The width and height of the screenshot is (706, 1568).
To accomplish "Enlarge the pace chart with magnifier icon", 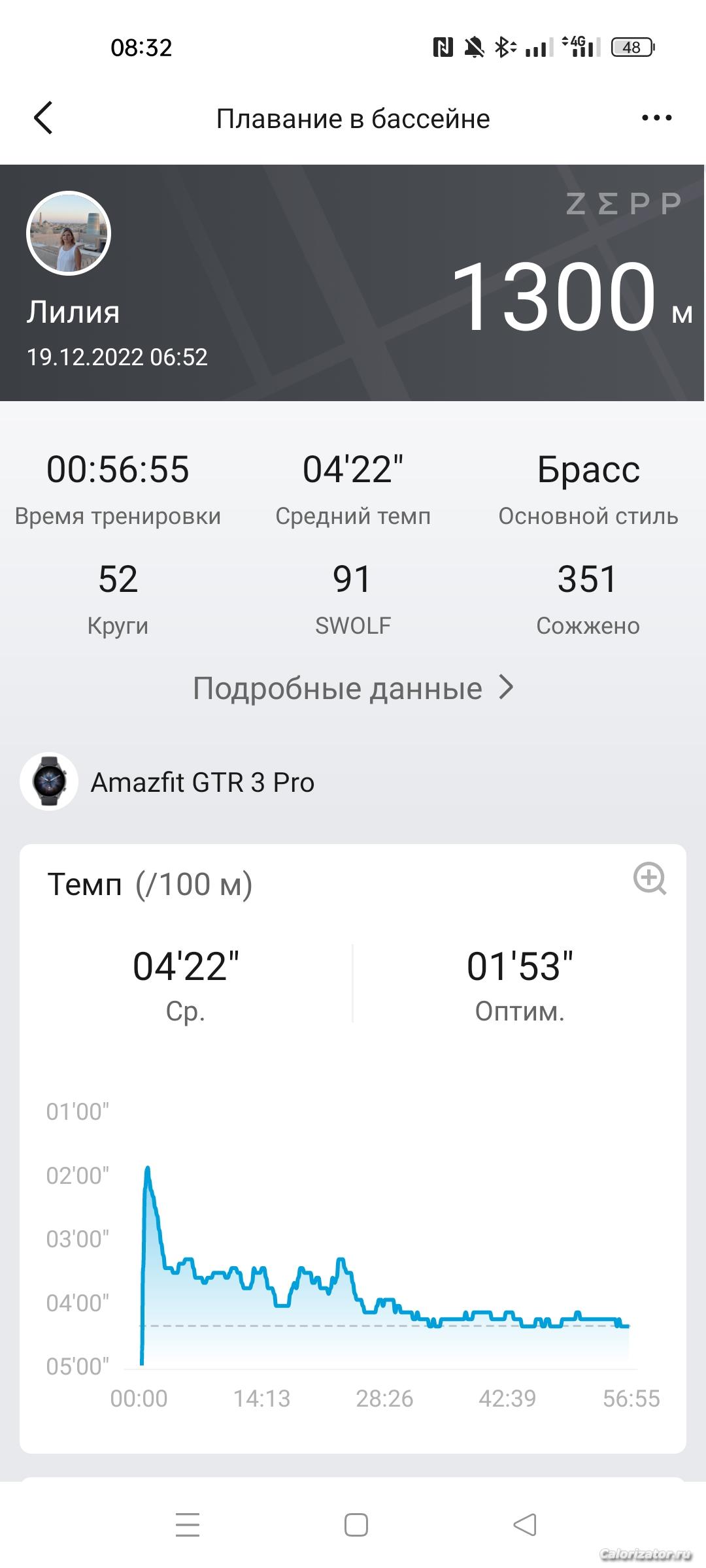I will pyautogui.click(x=650, y=879).
